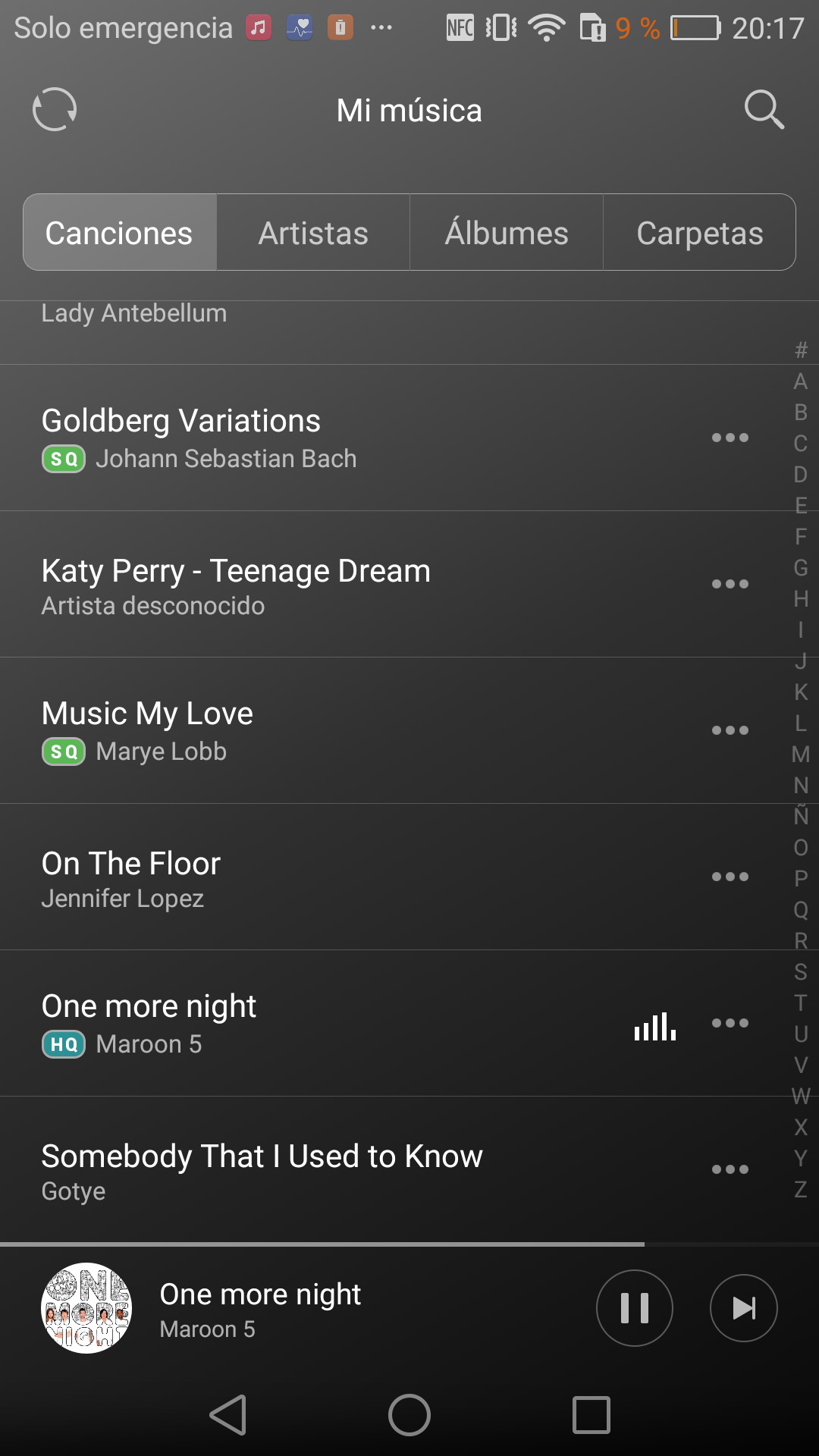This screenshot has width=819, height=1456.
Task: Select the Canciones tab
Action: 119,233
